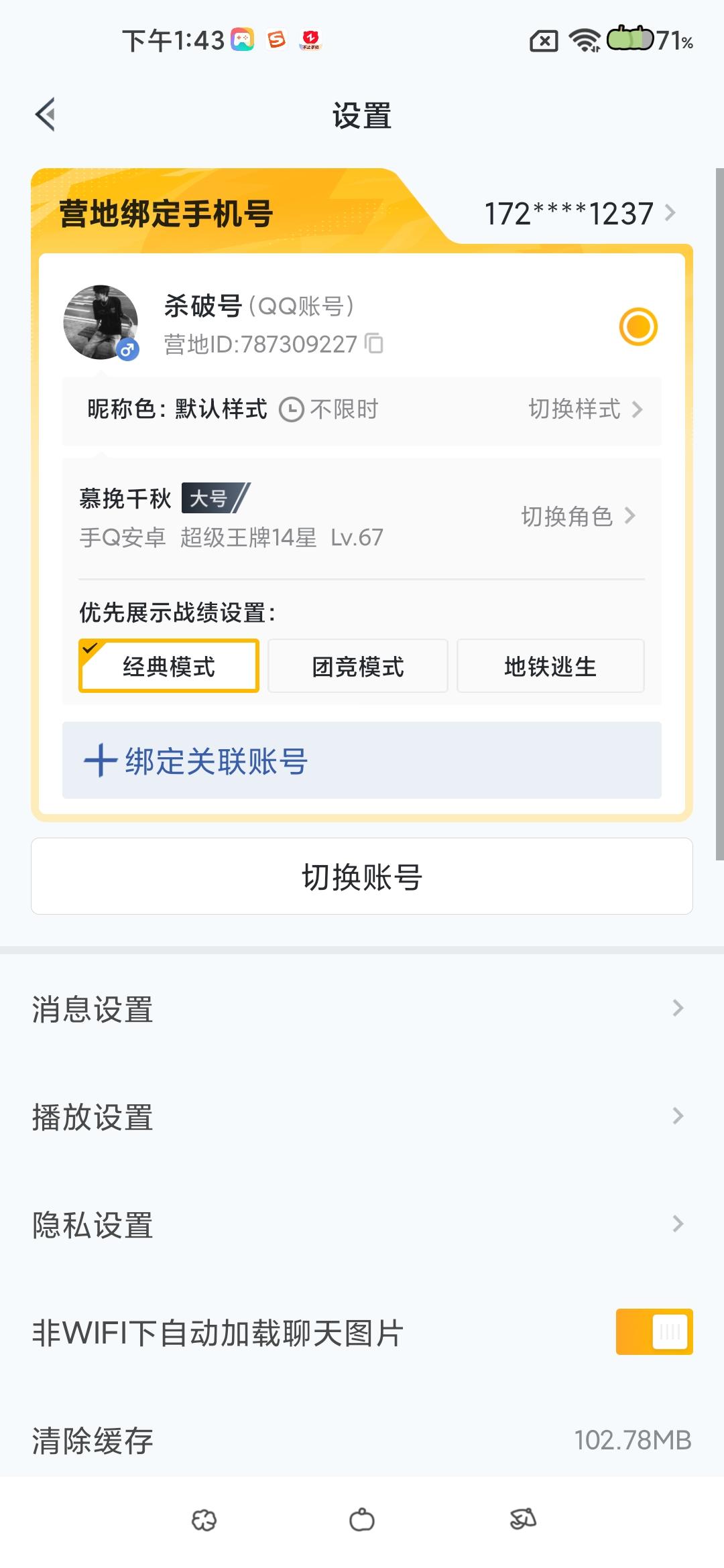The image size is (724, 1568).
Task: Disable 非WIFI下自动加载聊天图片
Action: [x=655, y=1331]
